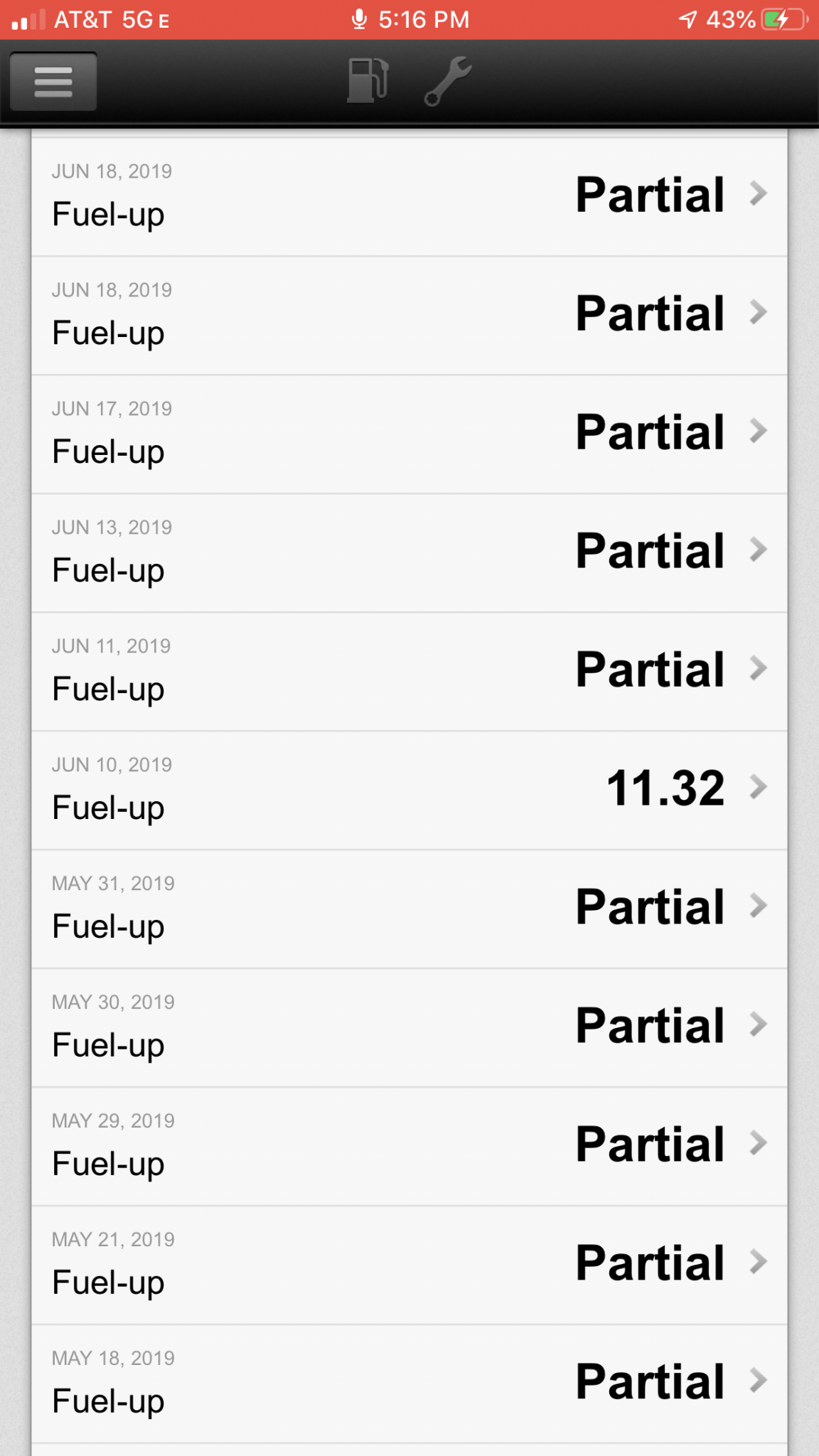
Task: Tap the May 21, 2019 fuel-up row
Action: 409,1265
